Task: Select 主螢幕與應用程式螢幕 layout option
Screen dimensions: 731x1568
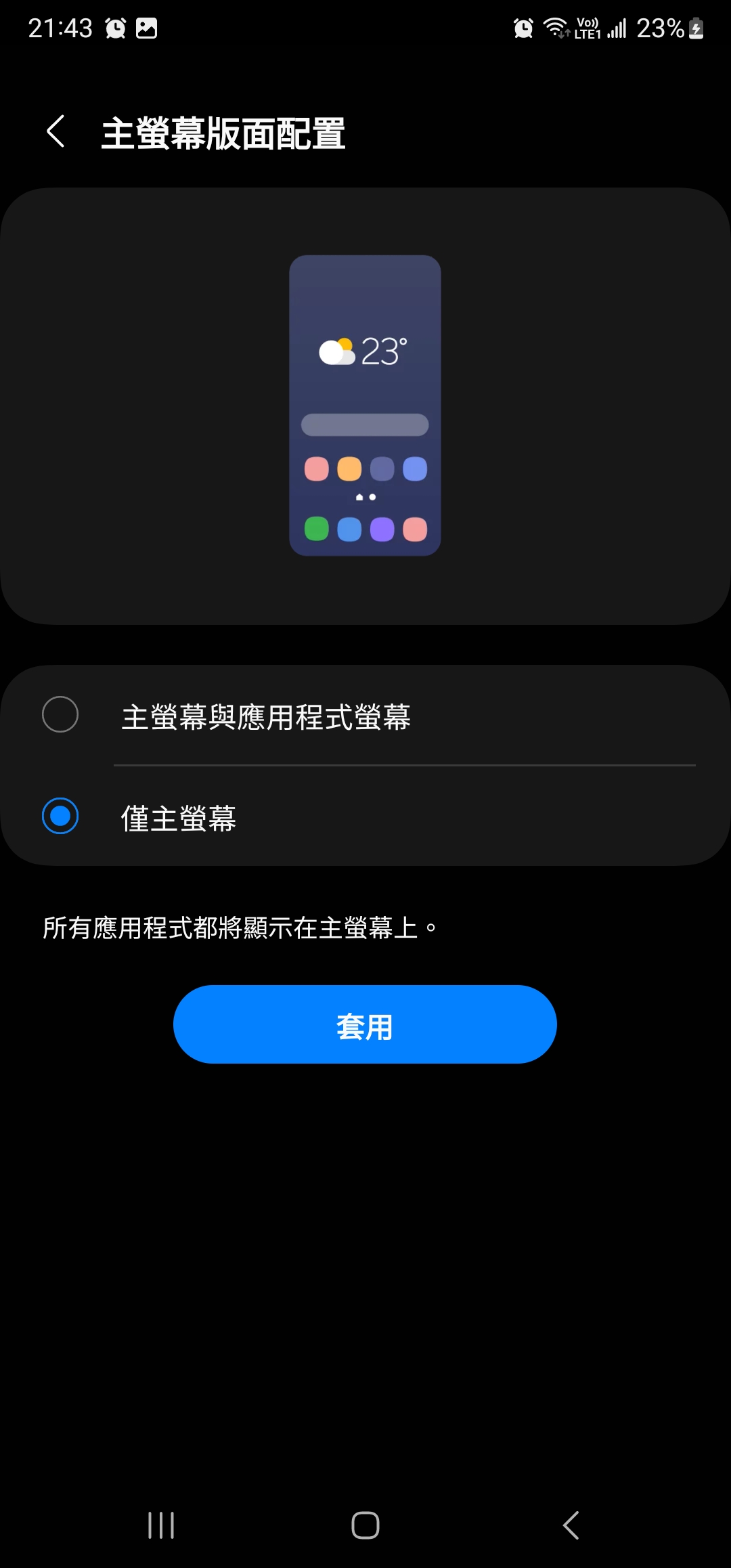Action: 61,715
